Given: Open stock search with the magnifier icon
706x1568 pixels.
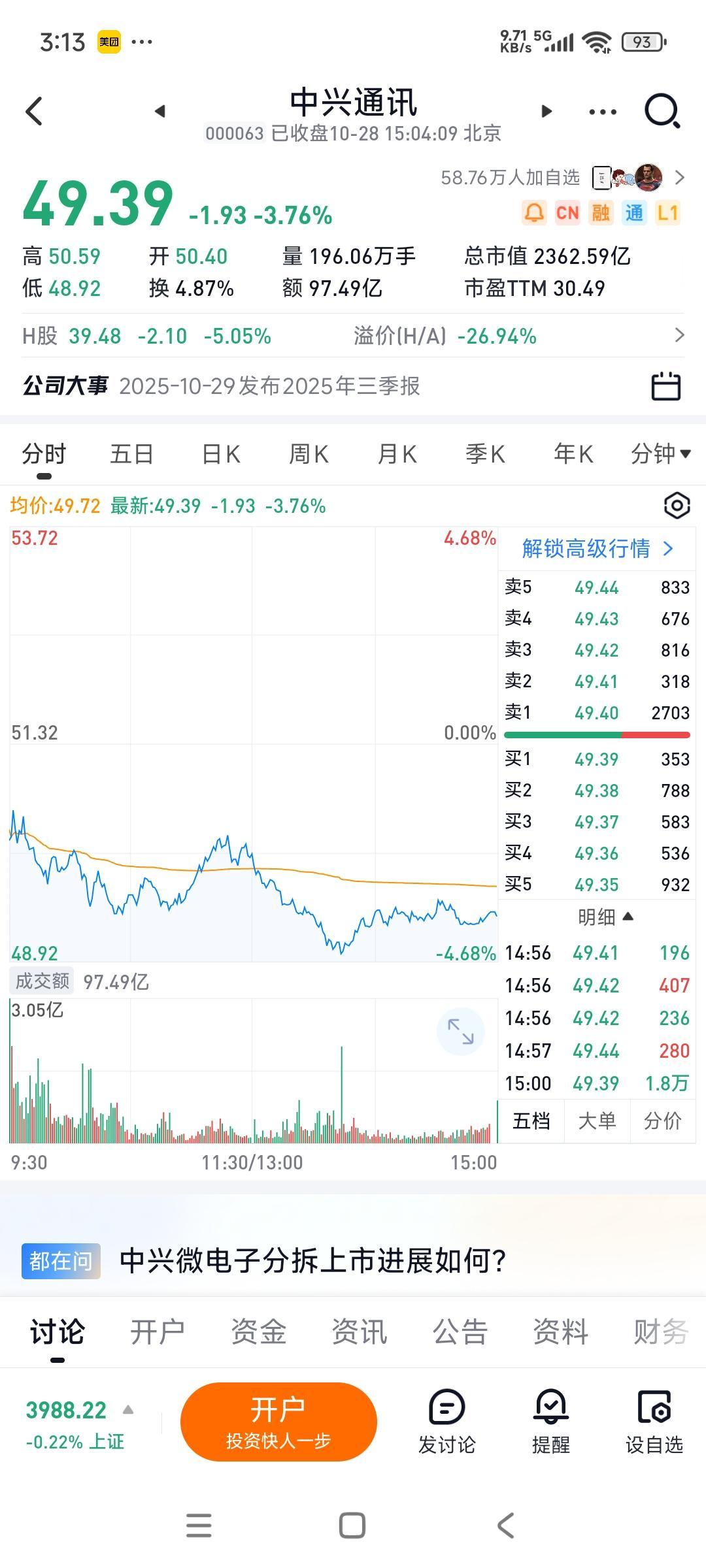Looking at the screenshot, I should pyautogui.click(x=662, y=111).
